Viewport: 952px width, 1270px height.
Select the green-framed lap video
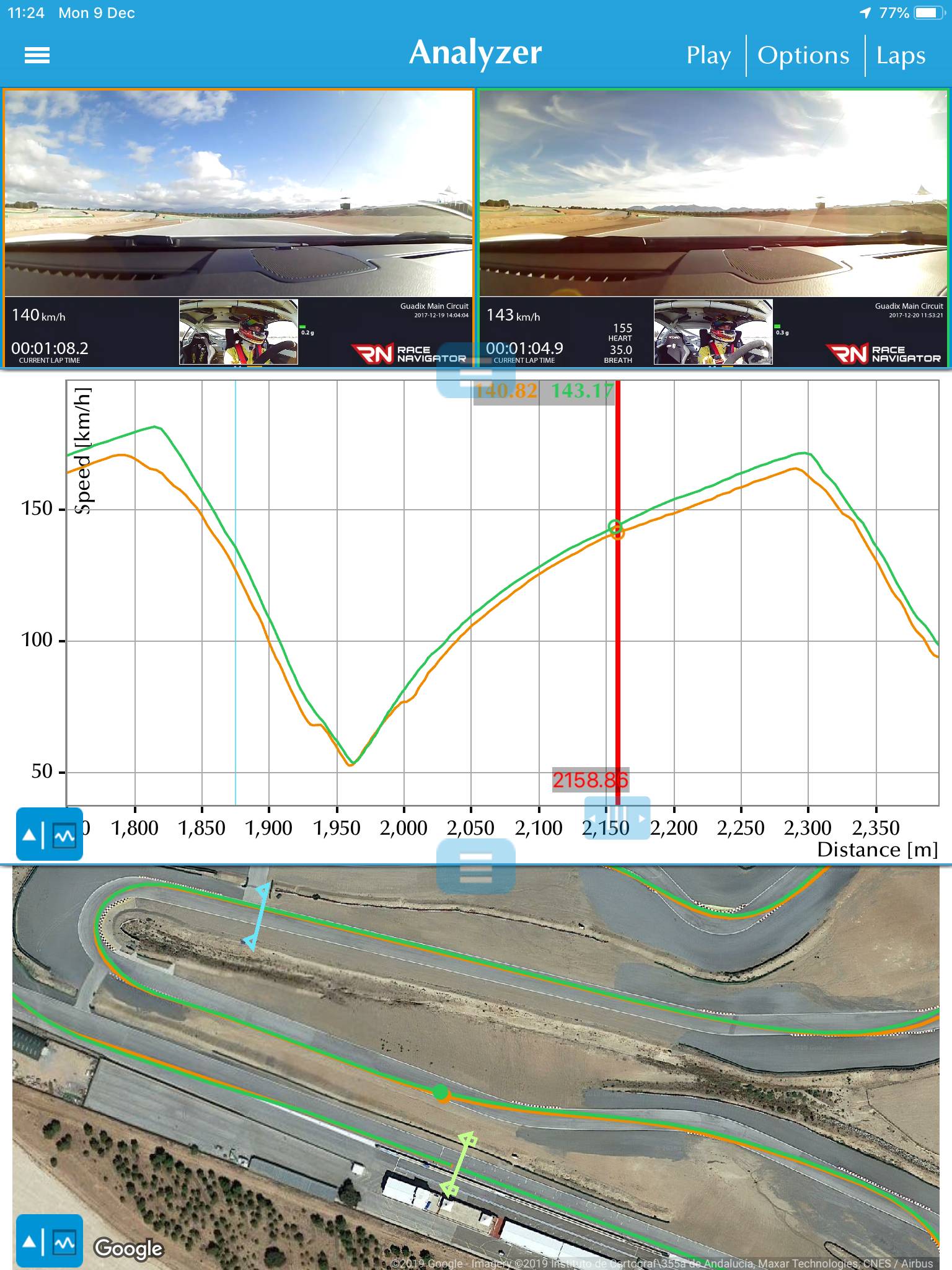coord(713,228)
